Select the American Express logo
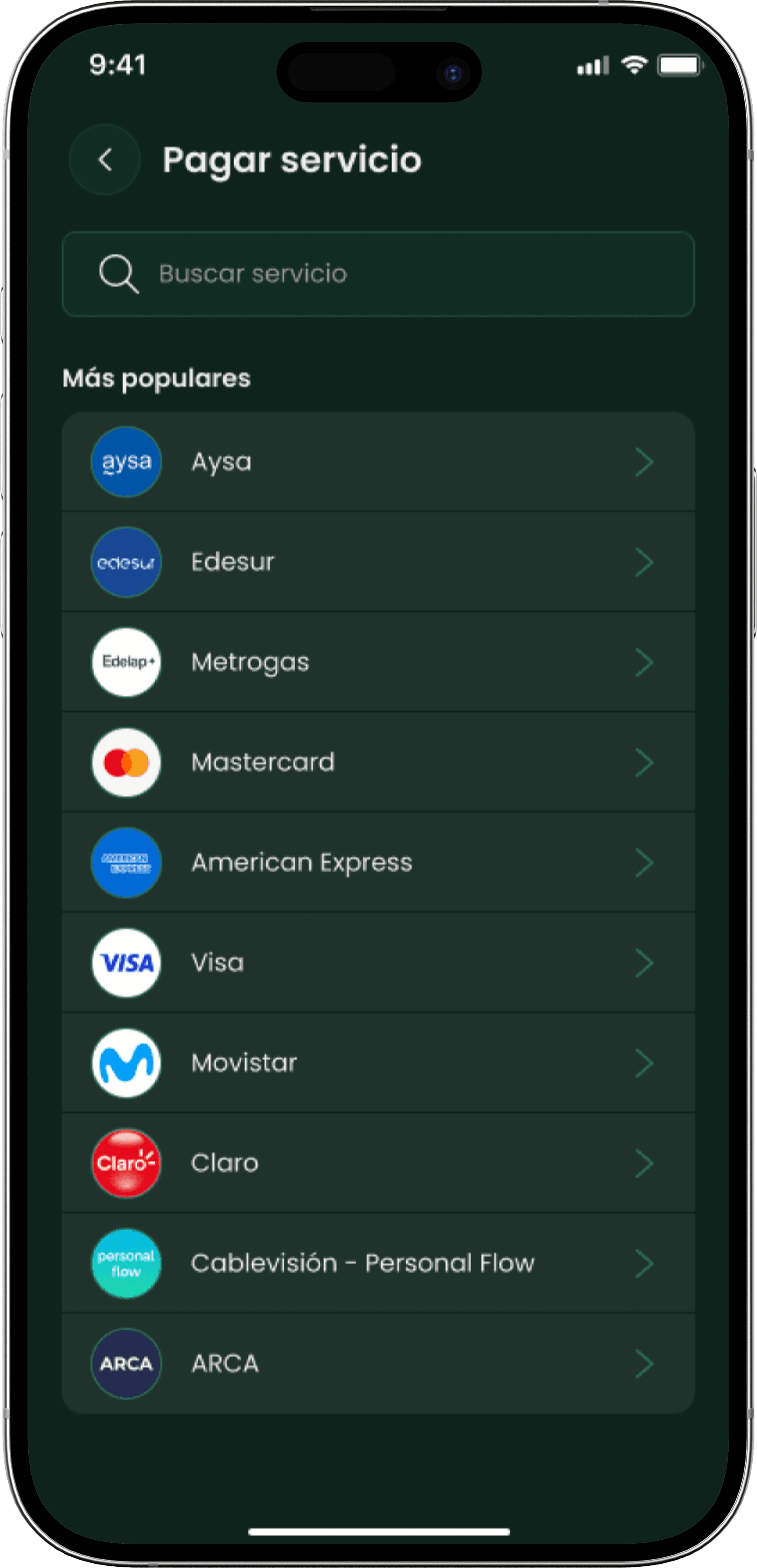This screenshot has height=1568, width=757. pos(126,862)
